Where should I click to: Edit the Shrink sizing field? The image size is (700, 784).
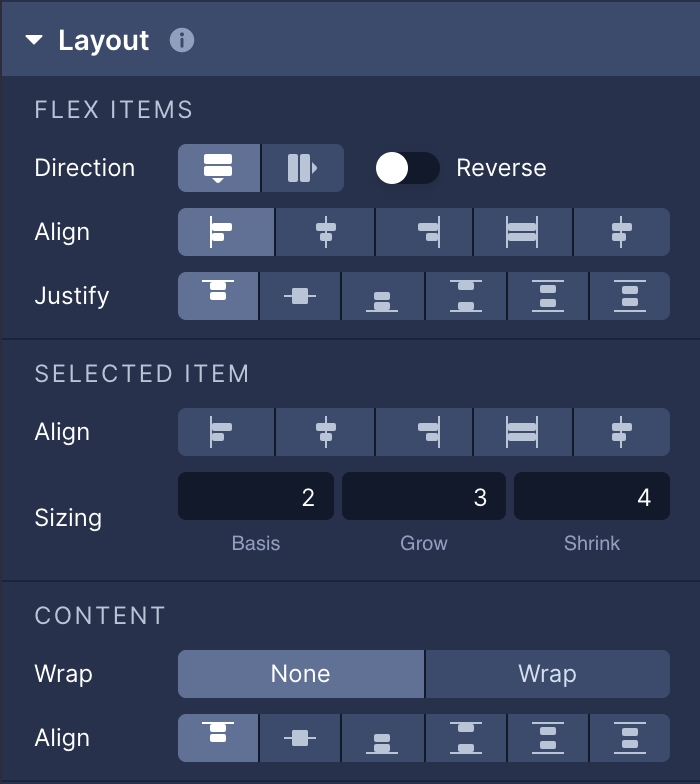(x=591, y=497)
